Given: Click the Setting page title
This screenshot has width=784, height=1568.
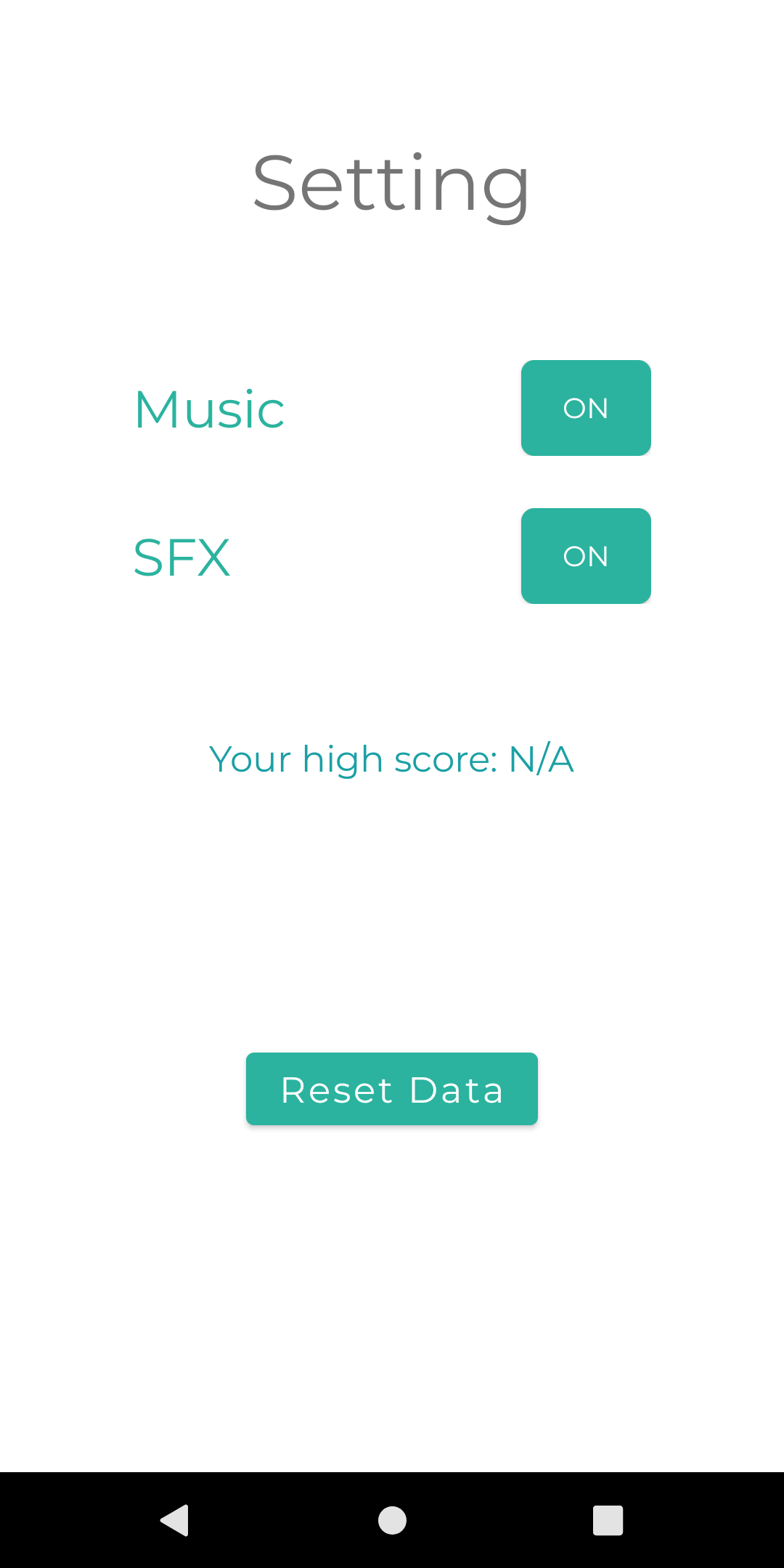Looking at the screenshot, I should point(391,181).
